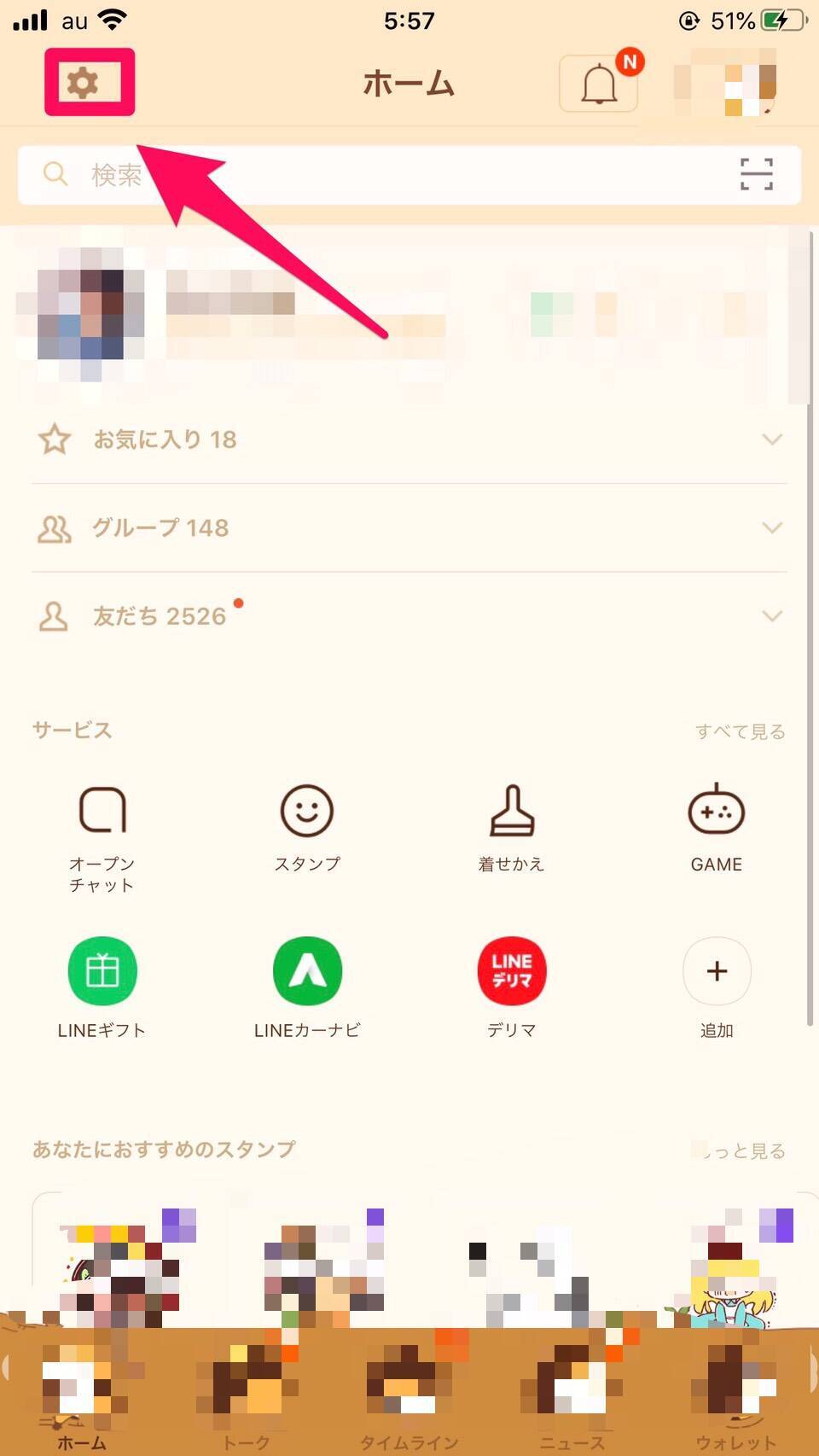This screenshot has width=819, height=1456.
Task: Open settings via the gear icon
Action: [x=84, y=83]
